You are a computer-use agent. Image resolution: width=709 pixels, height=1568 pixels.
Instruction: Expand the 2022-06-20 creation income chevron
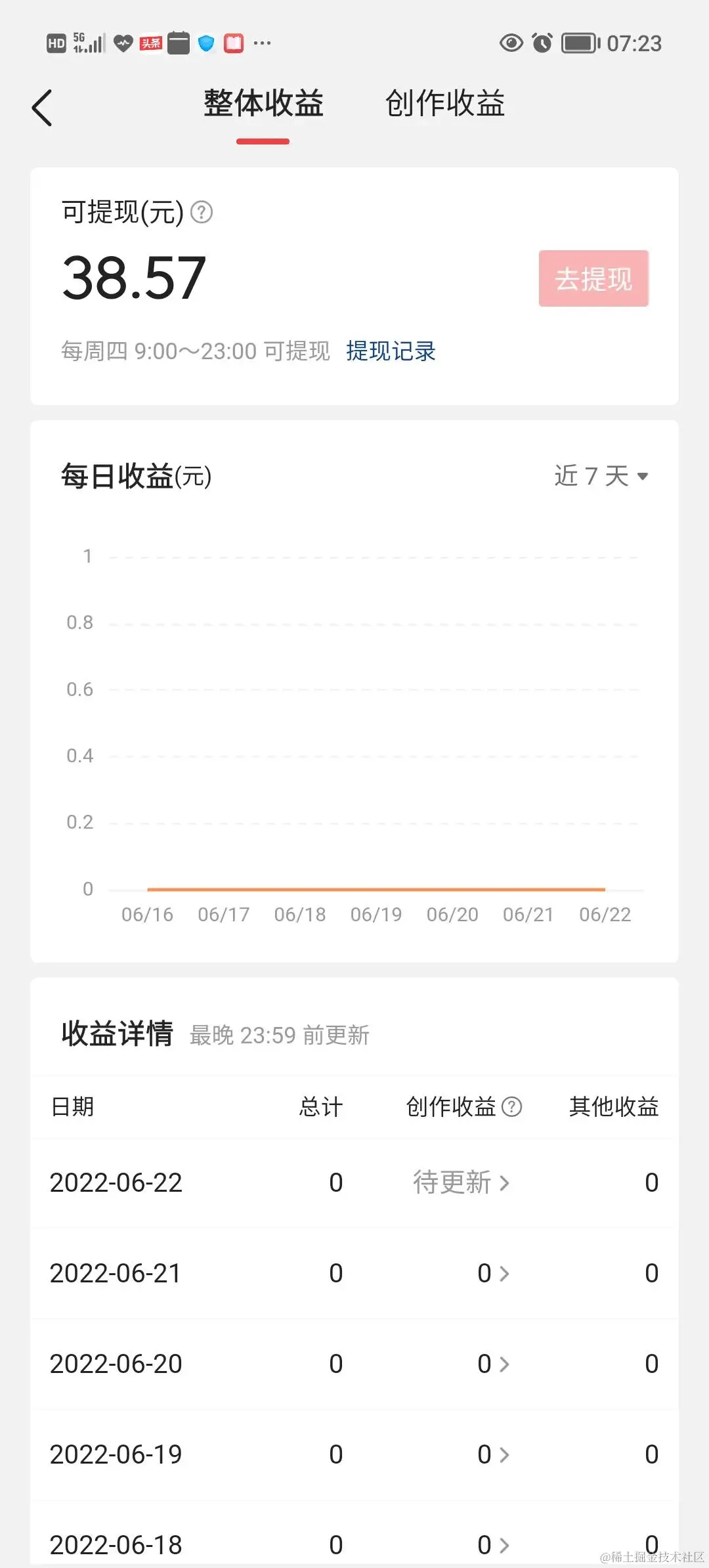505,1364
